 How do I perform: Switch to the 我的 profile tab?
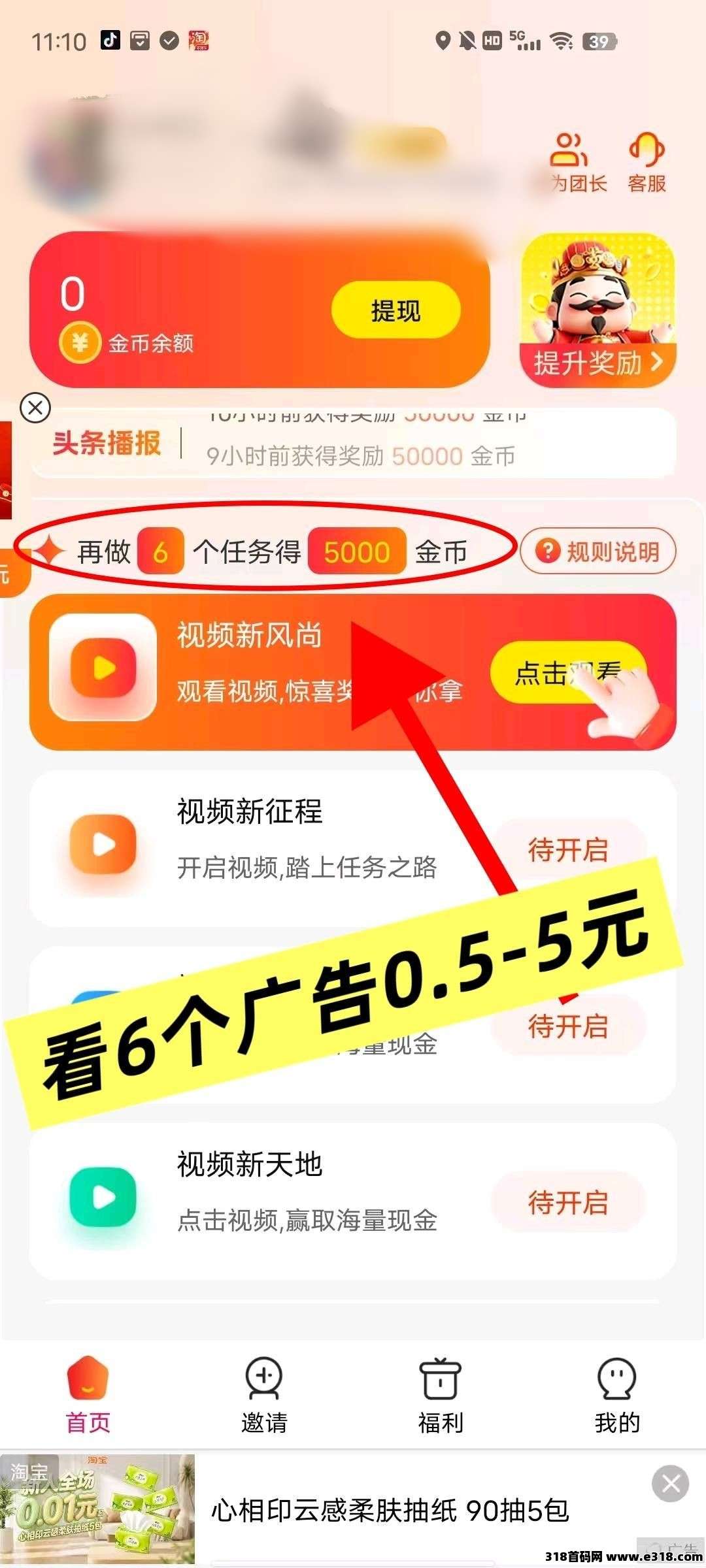click(617, 1394)
